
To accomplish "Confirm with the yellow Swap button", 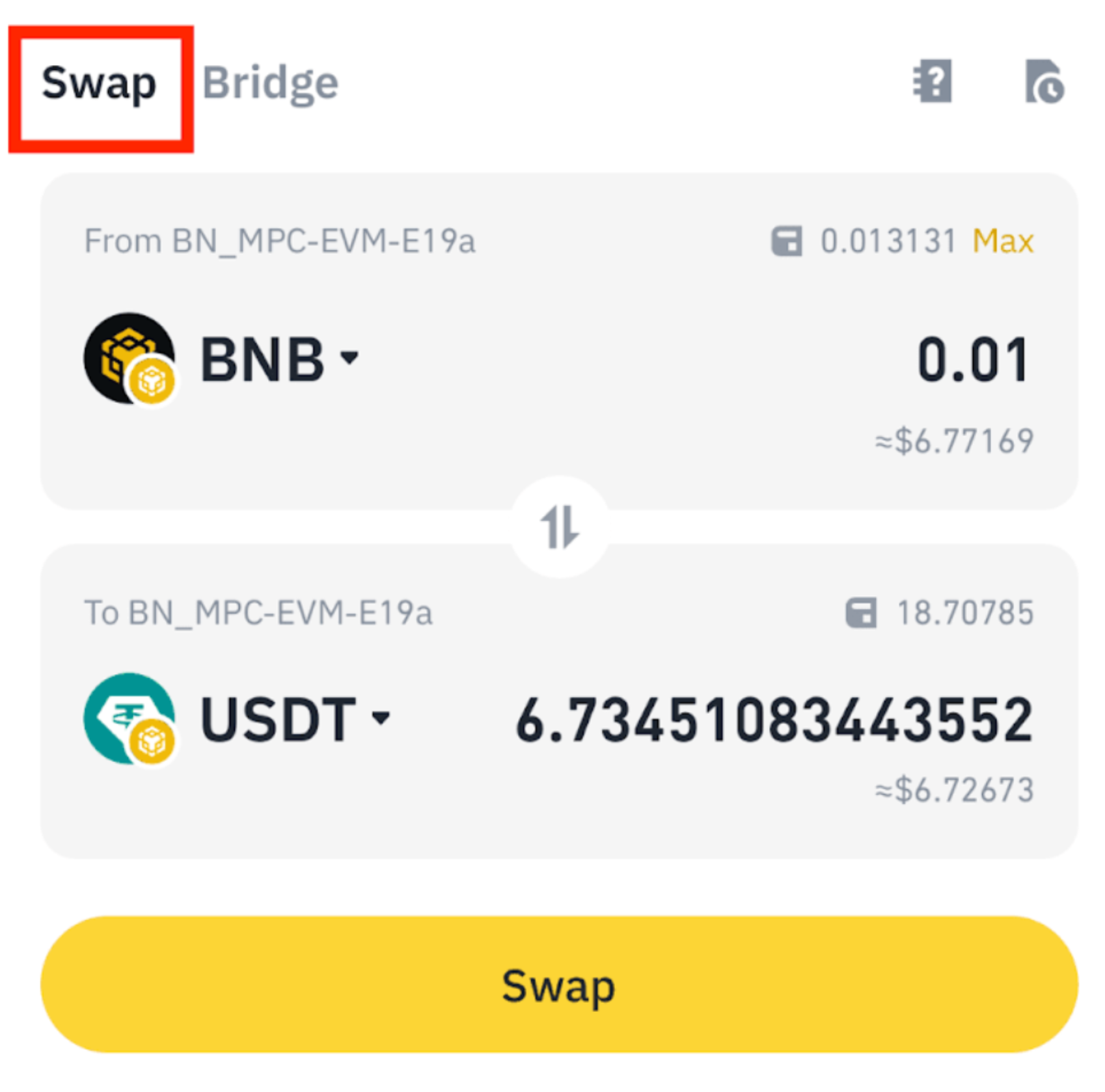I will point(559,985).
